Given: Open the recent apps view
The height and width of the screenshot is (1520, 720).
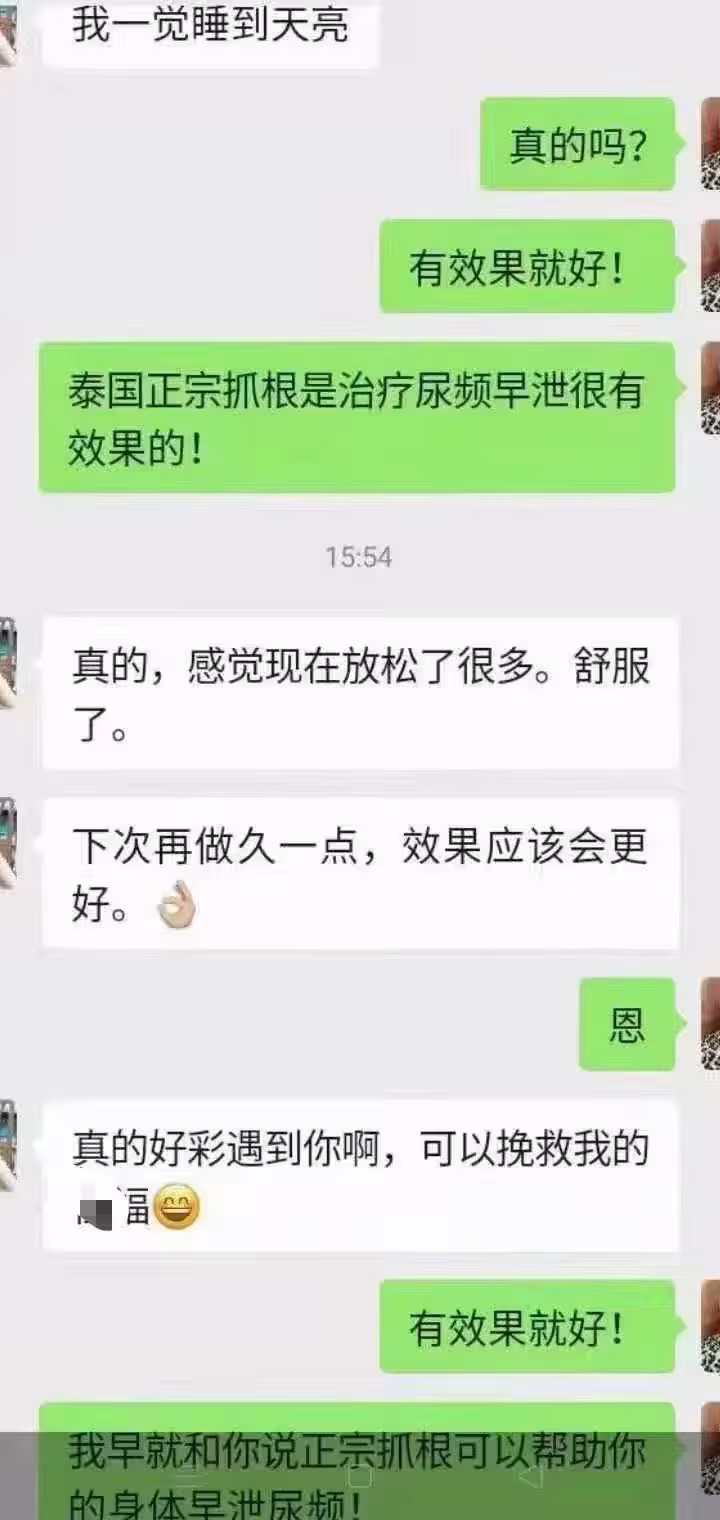Looking at the screenshot, I should coord(190,1475).
